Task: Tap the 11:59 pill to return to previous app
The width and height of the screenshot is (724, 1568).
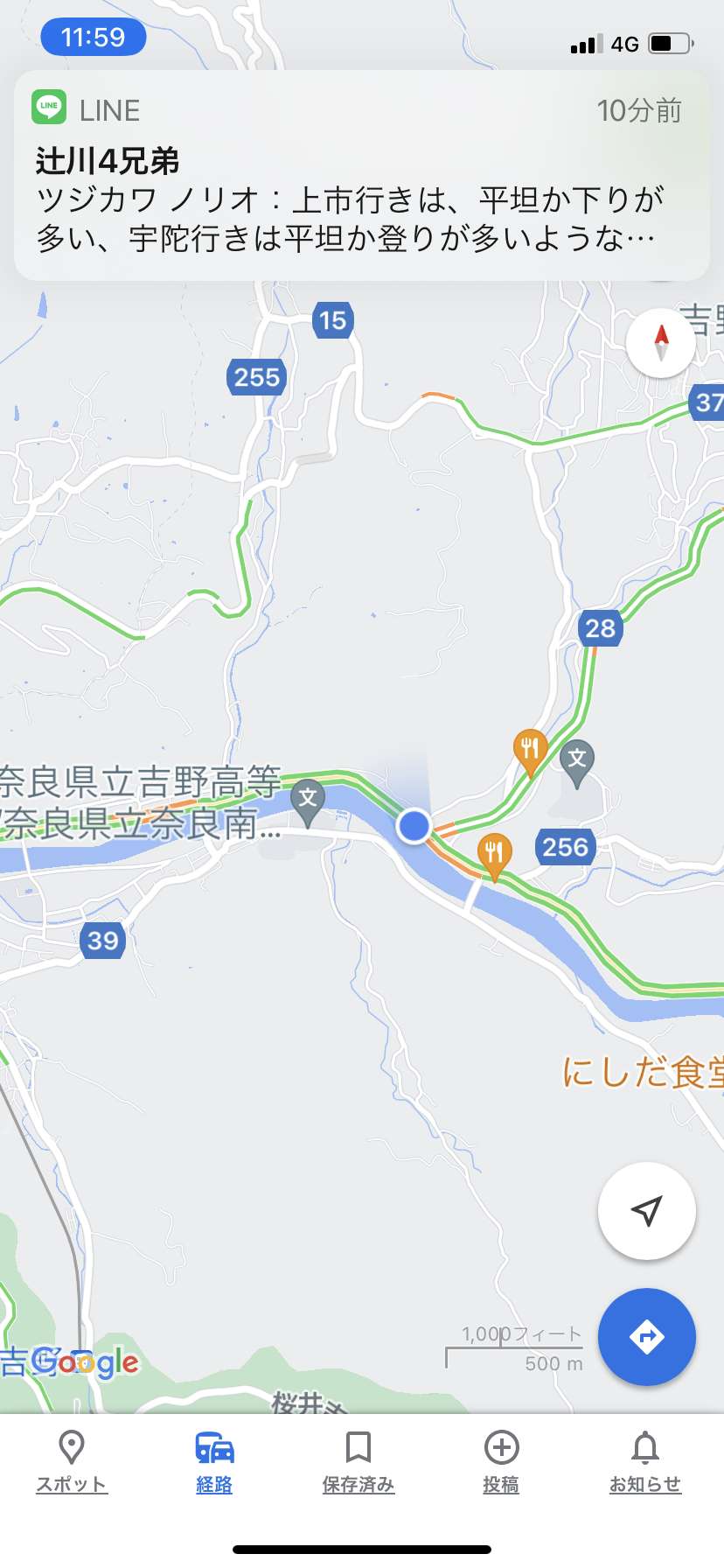Action: 93,38
